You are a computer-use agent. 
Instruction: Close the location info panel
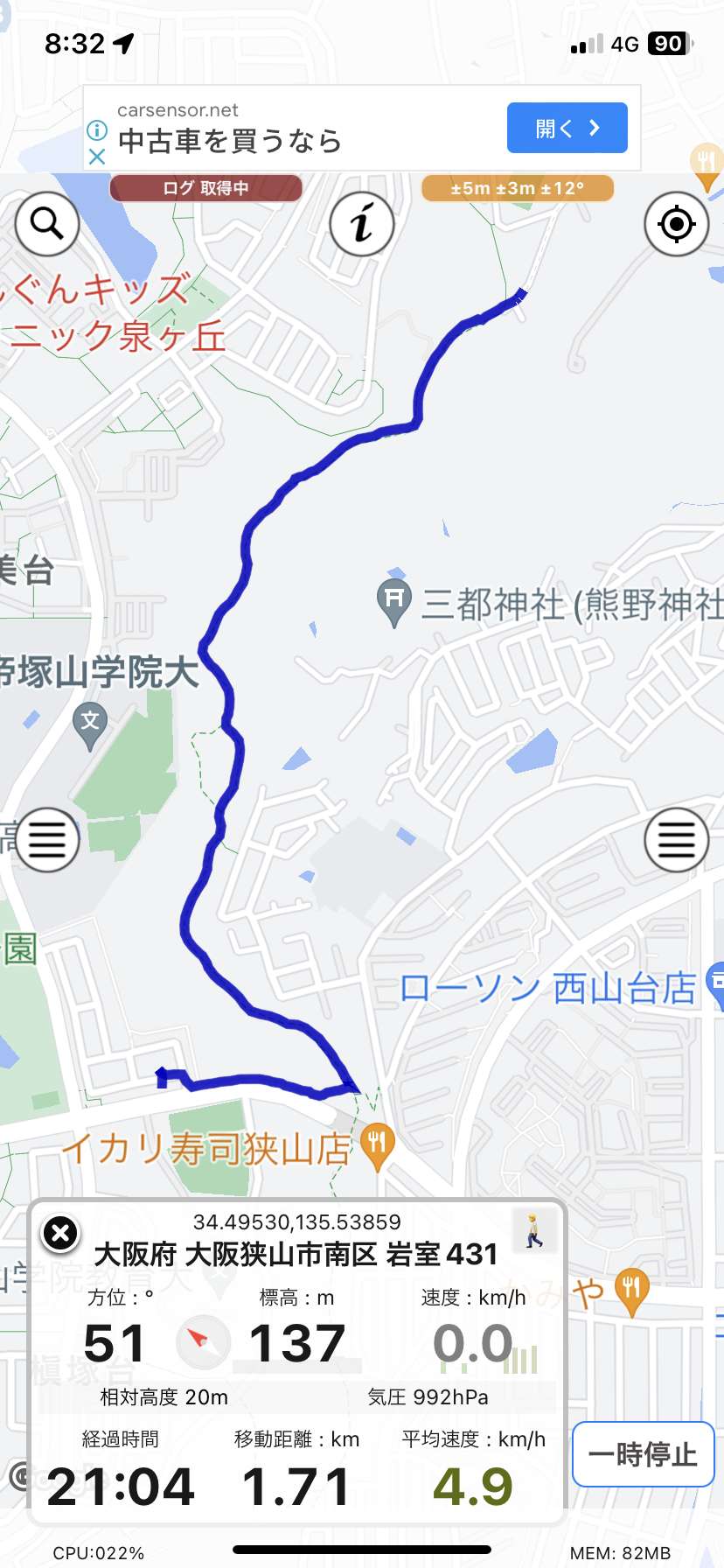[x=60, y=1234]
